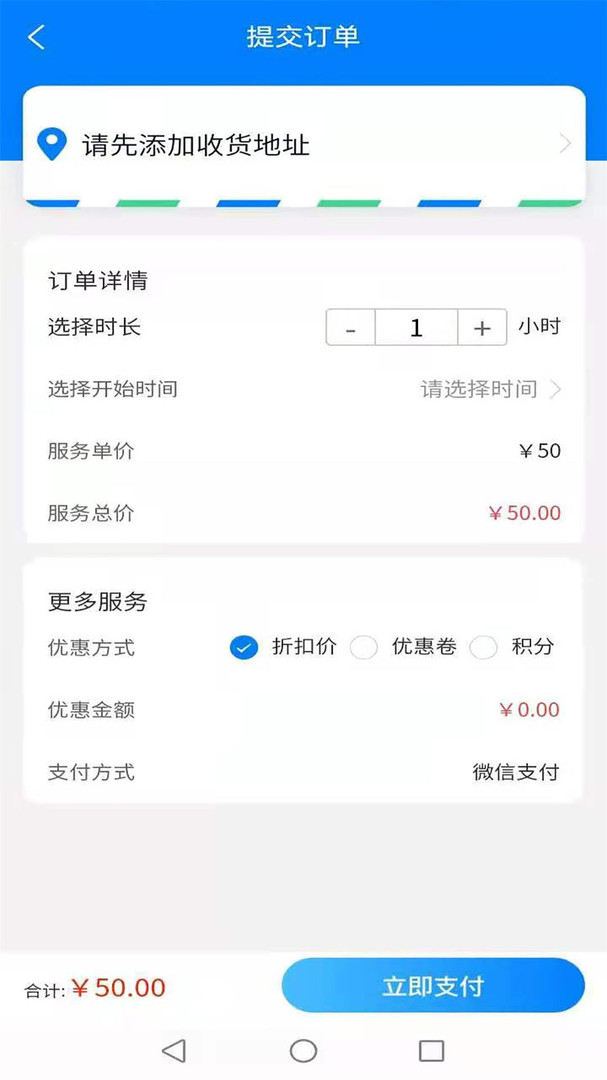Viewport: 607px width, 1080px height.
Task: Tap the 立即支付 button to pay
Action: (x=433, y=986)
